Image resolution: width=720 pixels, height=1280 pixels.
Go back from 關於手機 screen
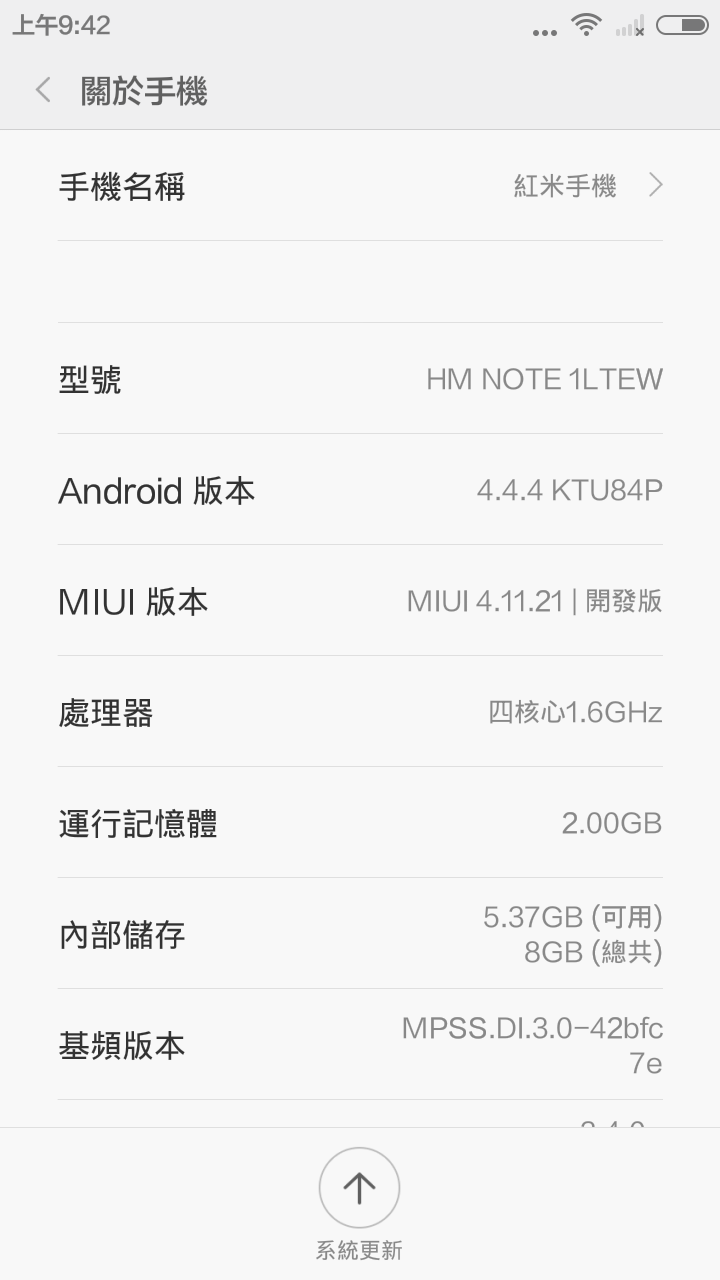tap(43, 91)
